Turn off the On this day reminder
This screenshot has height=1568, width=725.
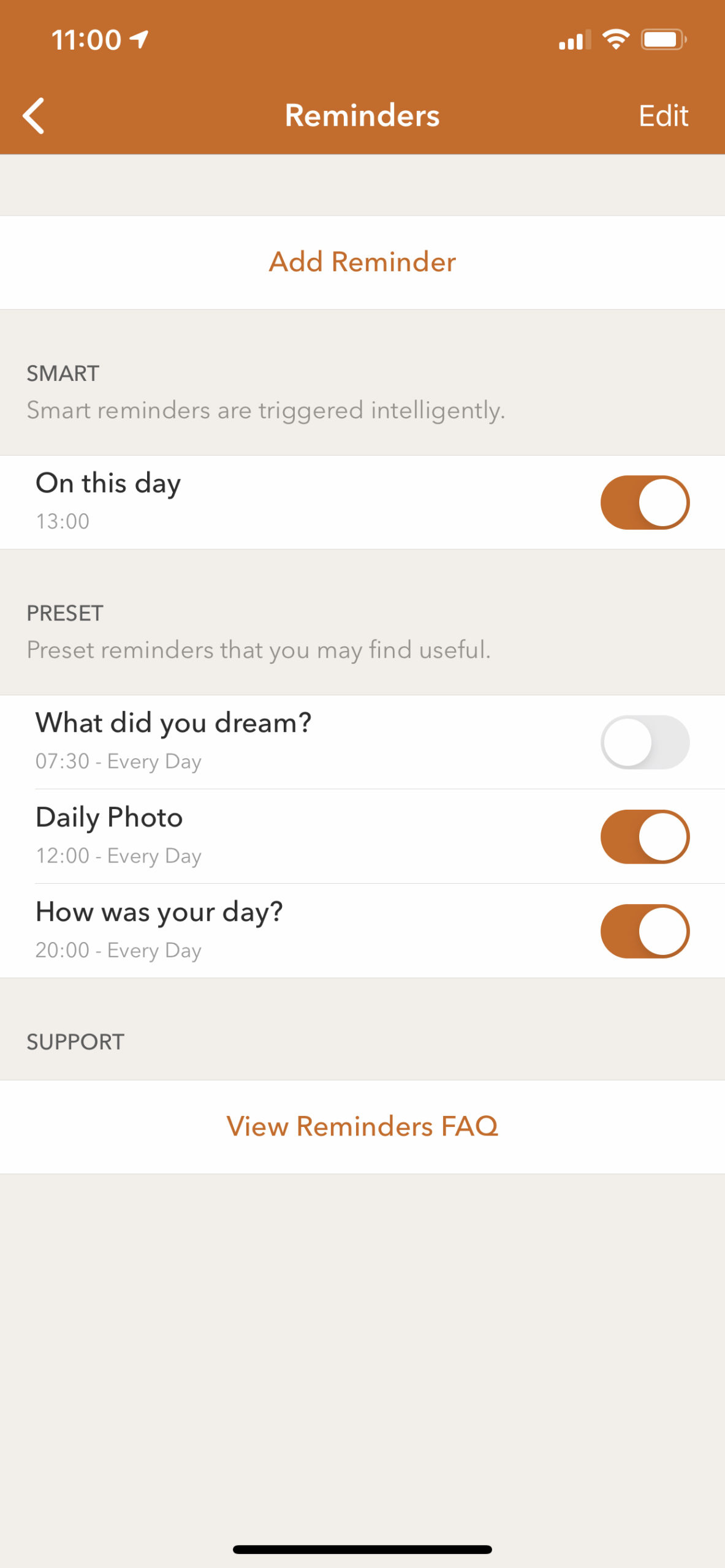(645, 502)
